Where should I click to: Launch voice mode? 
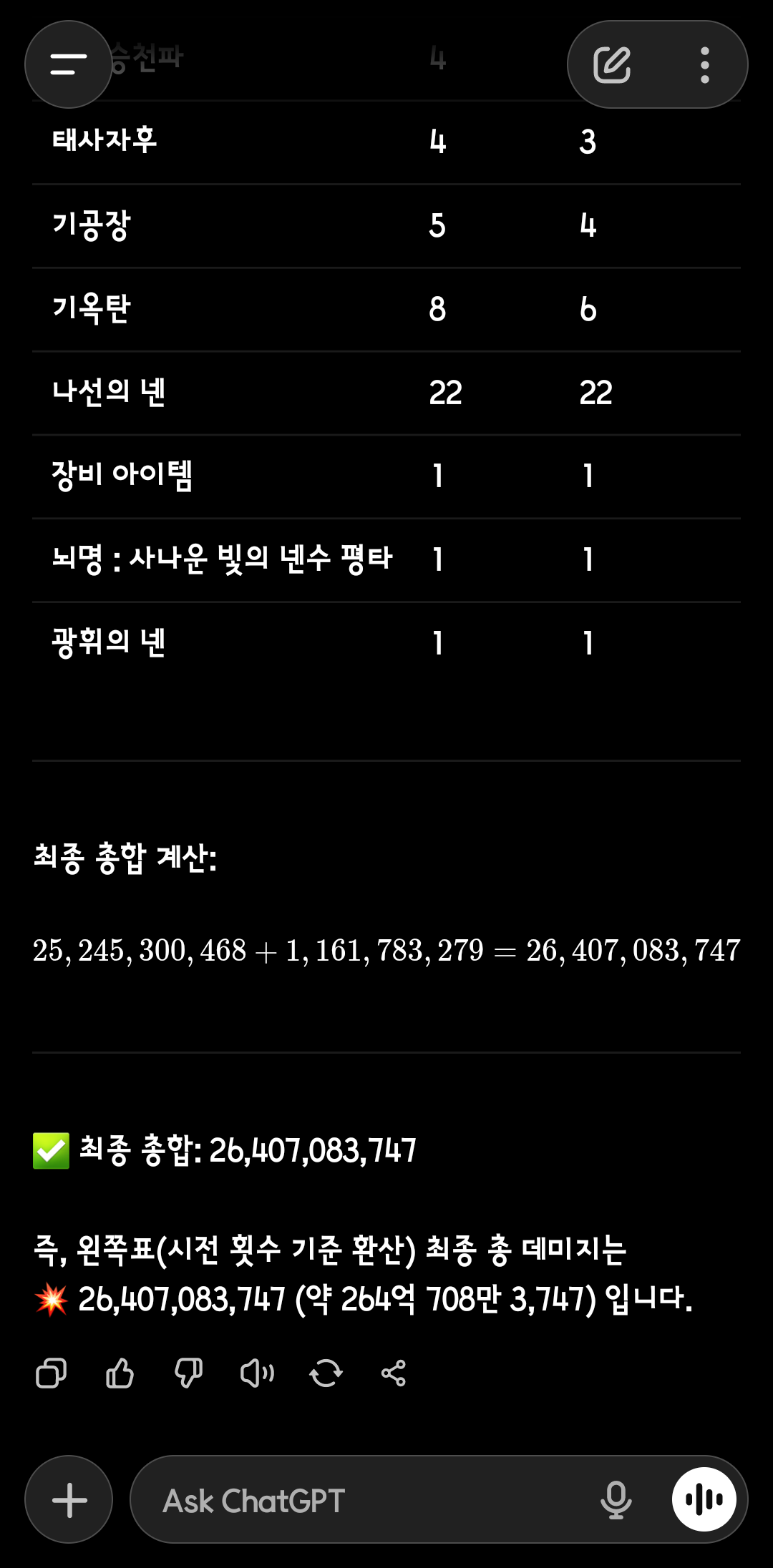[x=704, y=1499]
